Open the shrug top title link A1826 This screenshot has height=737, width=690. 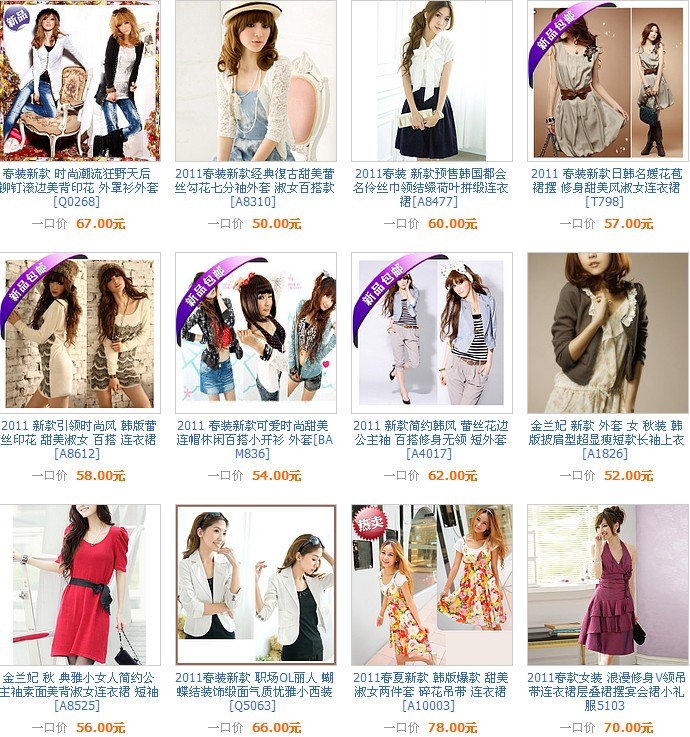click(x=607, y=439)
